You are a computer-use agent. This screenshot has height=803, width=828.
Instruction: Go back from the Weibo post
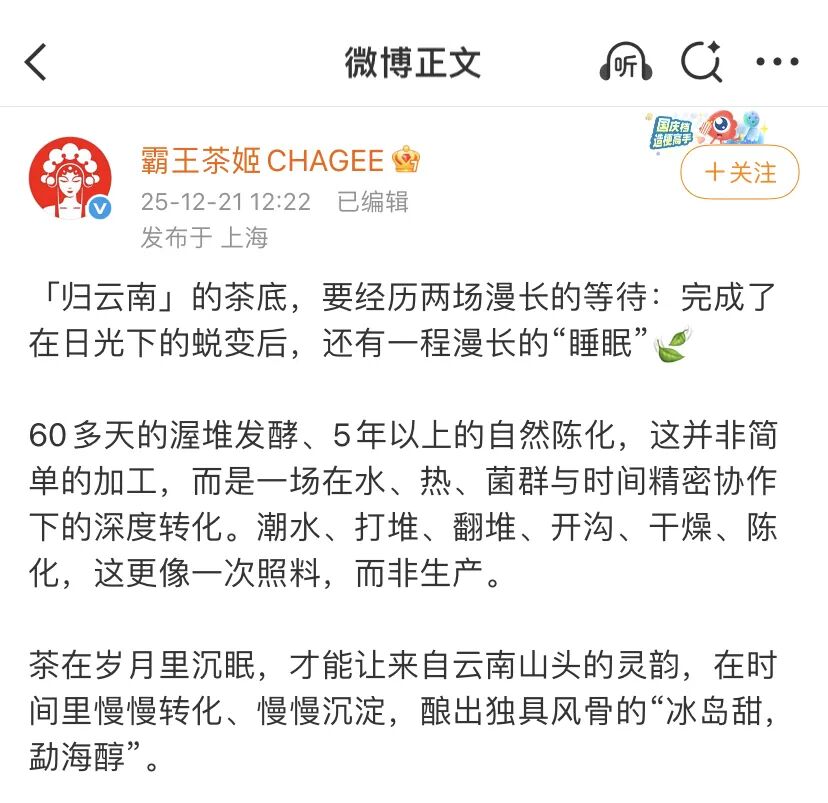point(36,62)
